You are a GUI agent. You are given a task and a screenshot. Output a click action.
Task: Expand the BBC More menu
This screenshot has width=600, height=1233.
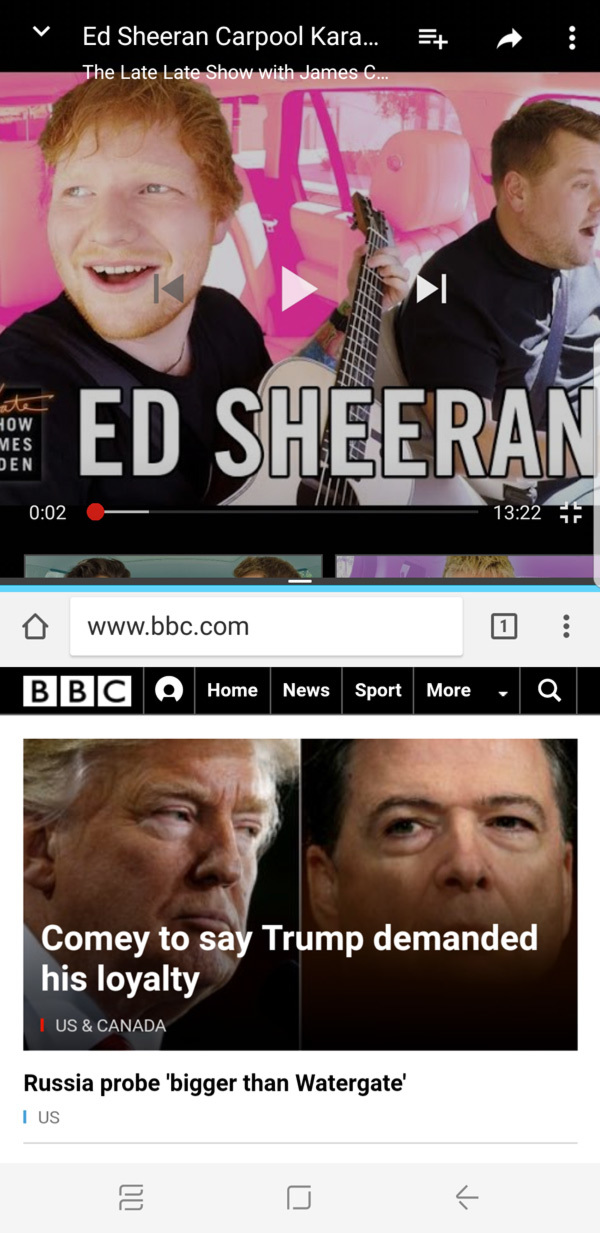tap(466, 691)
